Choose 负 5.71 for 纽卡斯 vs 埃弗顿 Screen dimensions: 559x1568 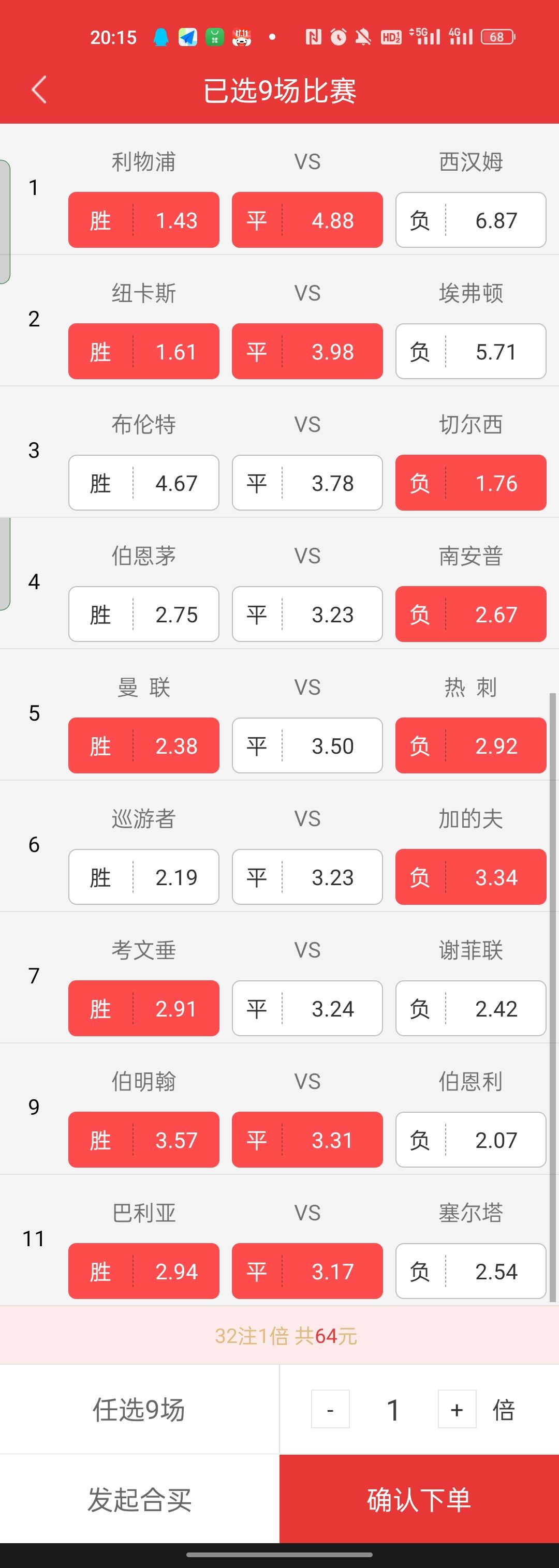pyautogui.click(x=470, y=351)
